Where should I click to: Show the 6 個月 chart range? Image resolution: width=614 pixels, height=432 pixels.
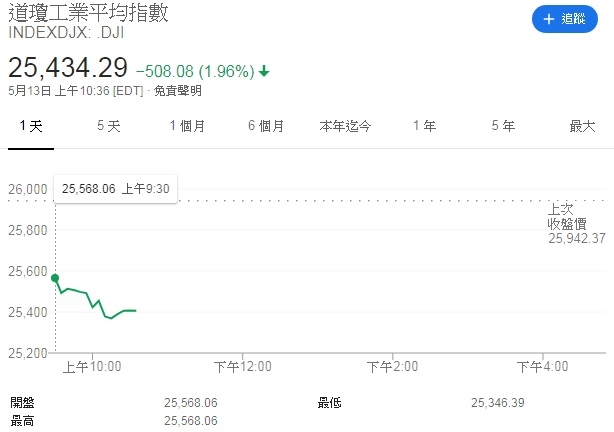pyautogui.click(x=266, y=126)
